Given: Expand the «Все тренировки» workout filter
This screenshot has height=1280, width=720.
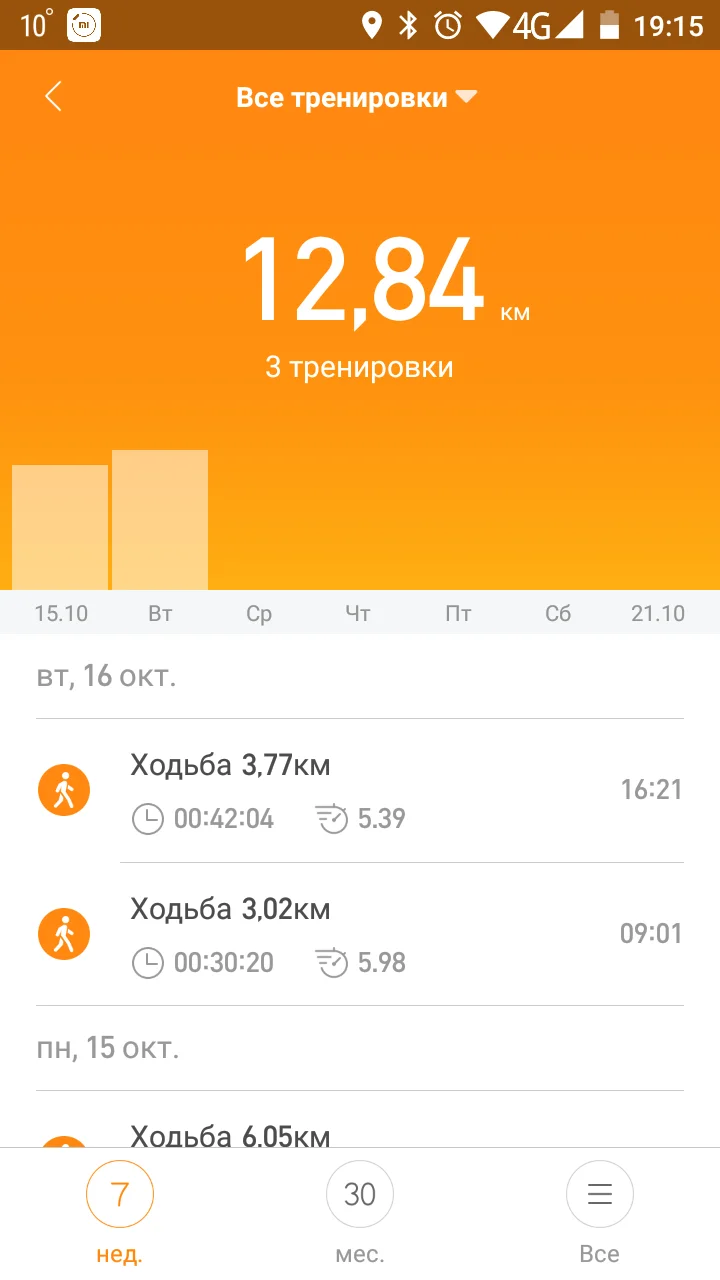Looking at the screenshot, I should click(357, 98).
